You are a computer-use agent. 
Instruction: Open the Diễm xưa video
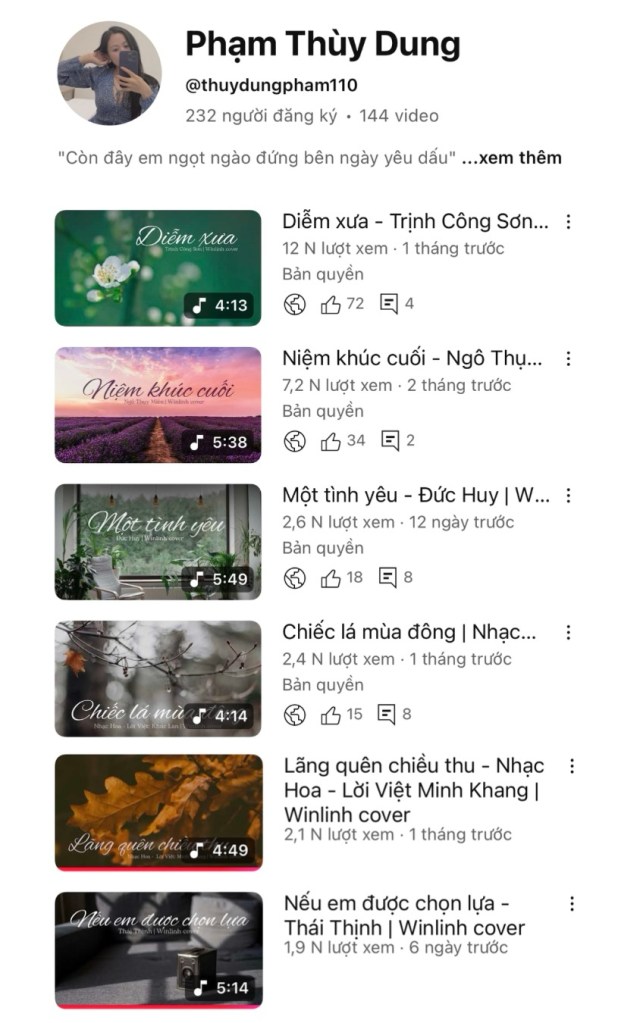158,267
